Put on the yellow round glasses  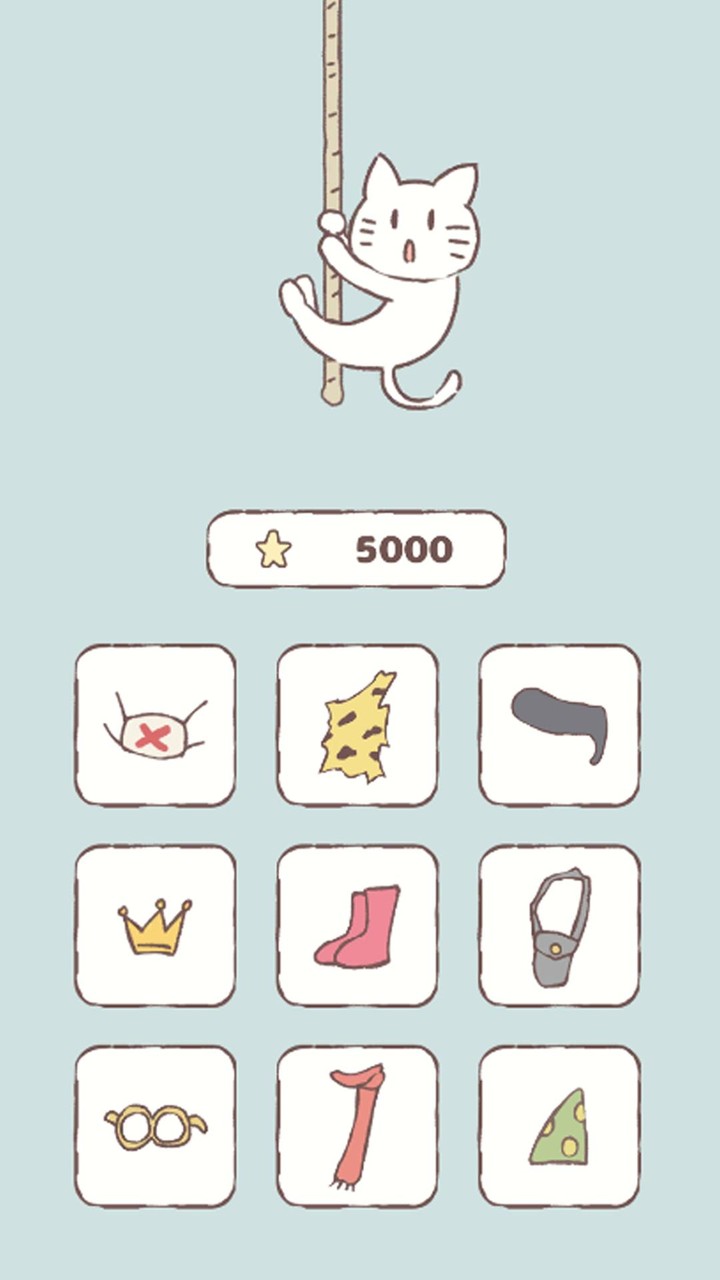pyautogui.click(x=155, y=1127)
